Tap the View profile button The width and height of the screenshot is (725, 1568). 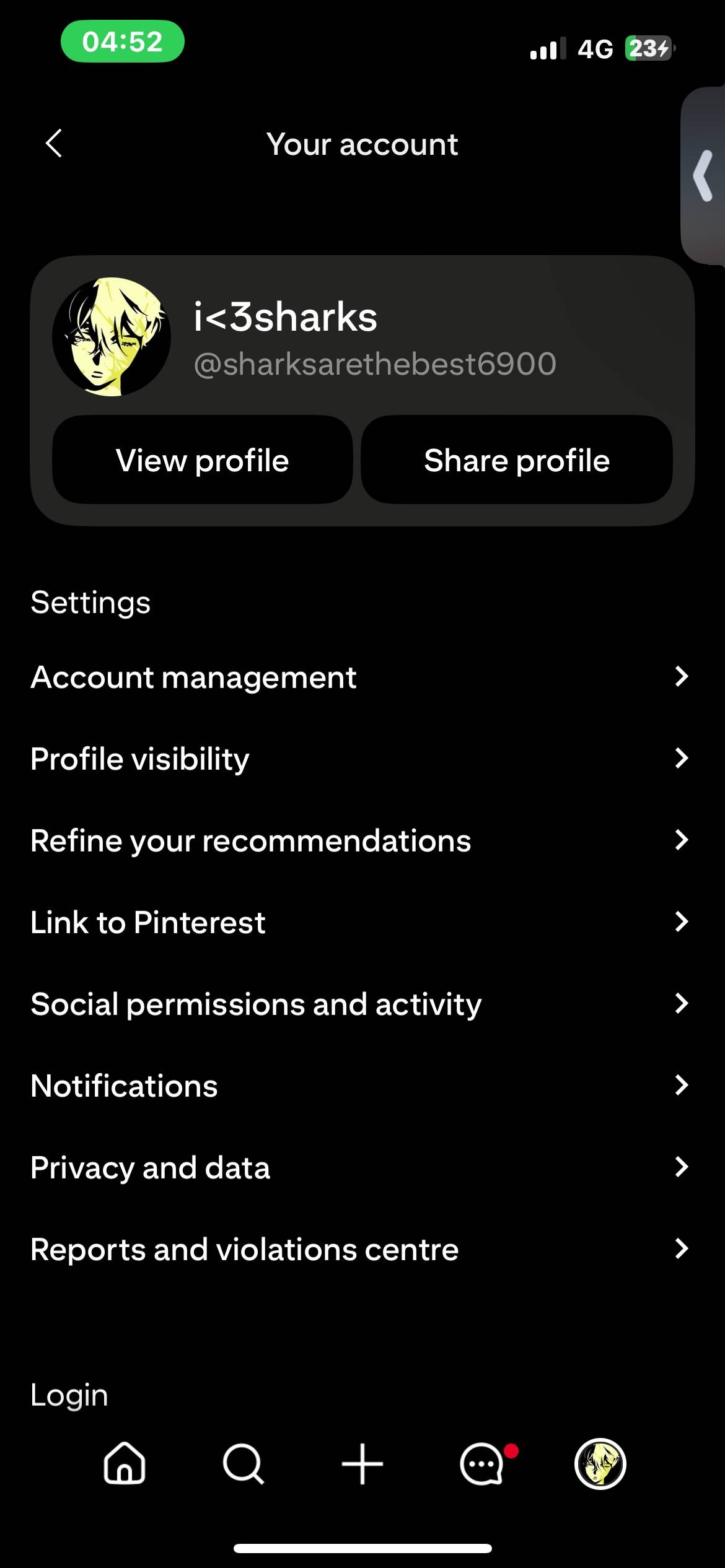[x=203, y=460]
